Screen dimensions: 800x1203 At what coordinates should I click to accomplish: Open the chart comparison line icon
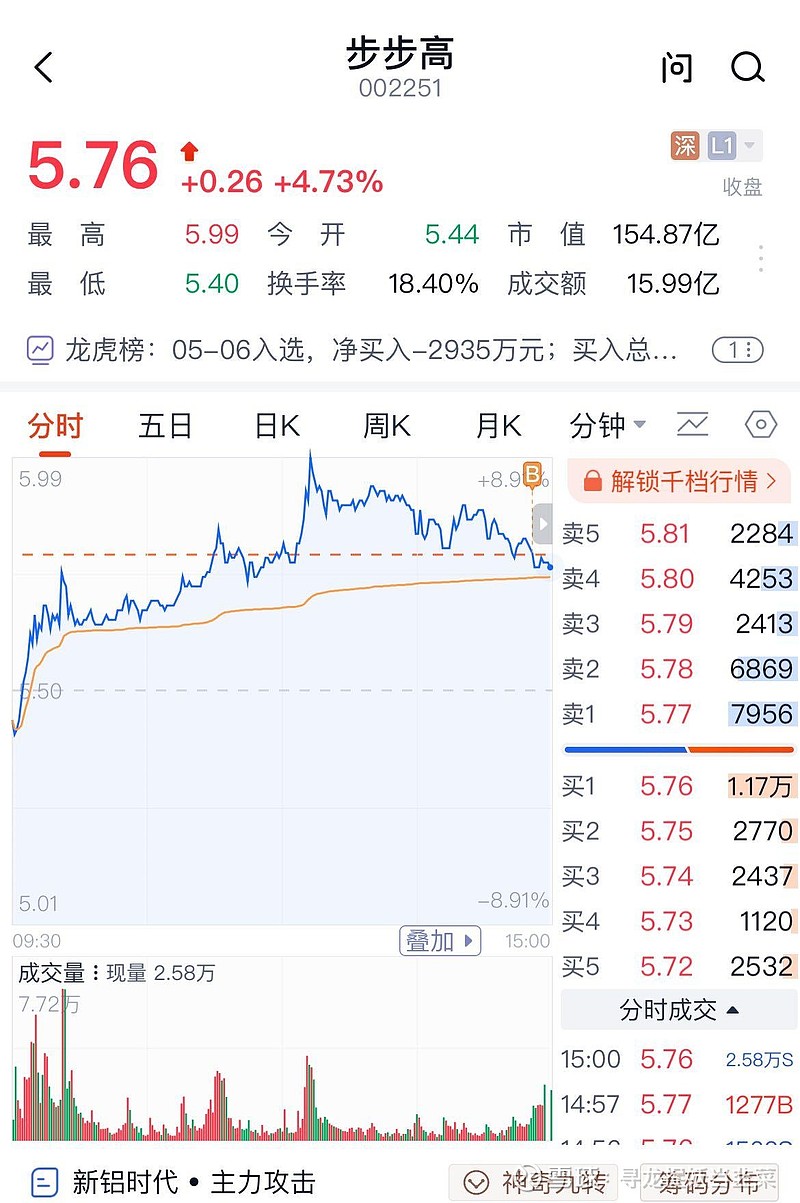pos(692,425)
